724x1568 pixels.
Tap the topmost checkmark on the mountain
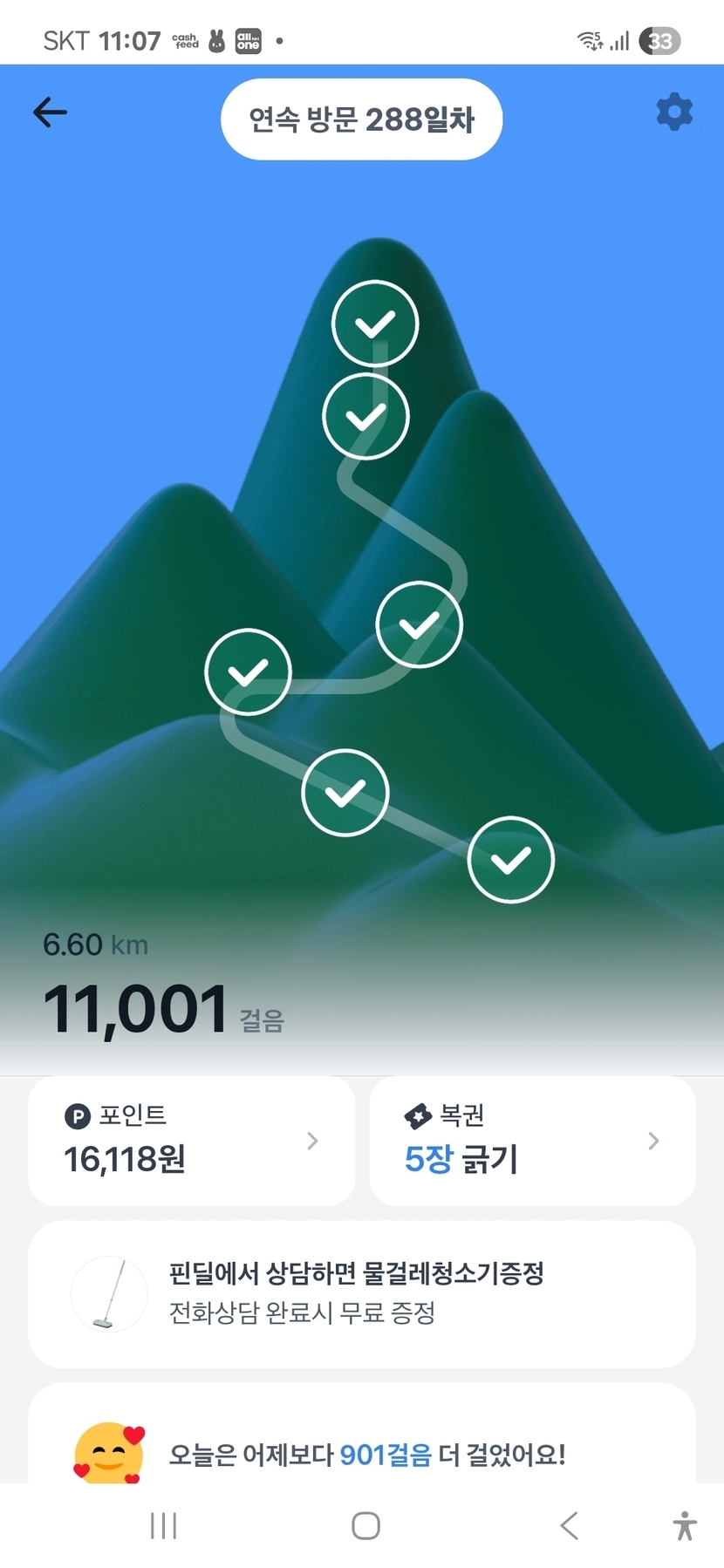(x=375, y=324)
